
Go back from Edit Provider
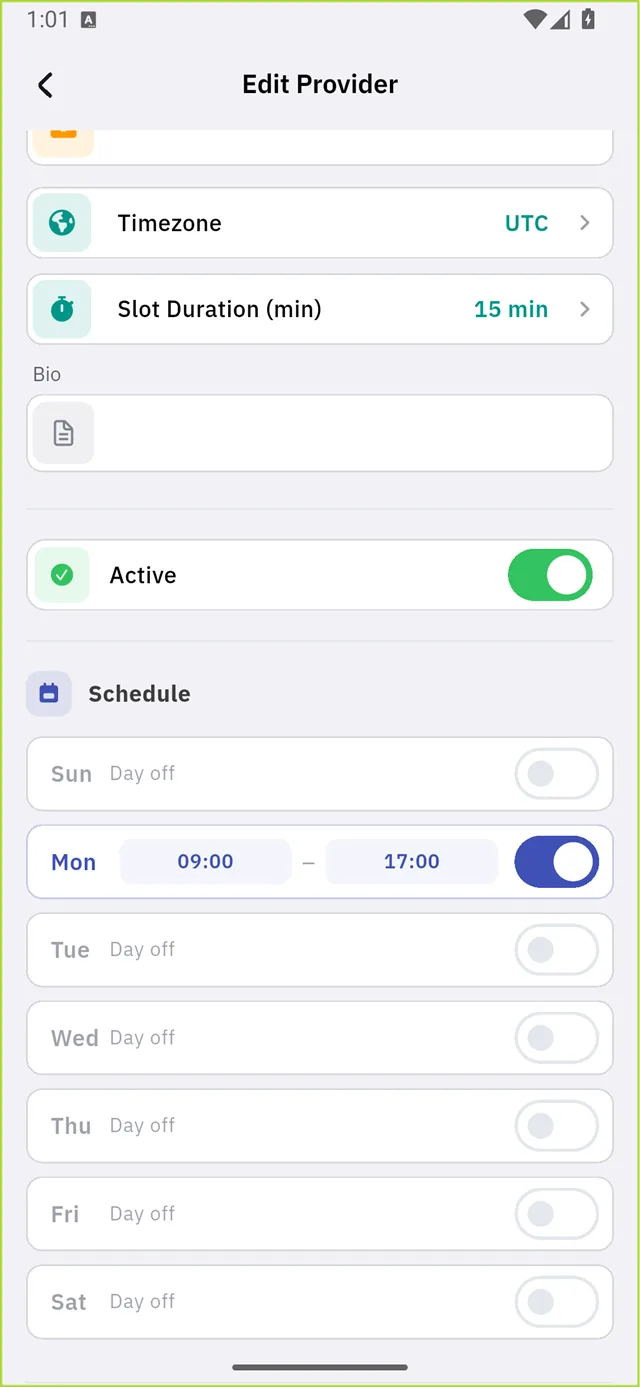coord(45,85)
